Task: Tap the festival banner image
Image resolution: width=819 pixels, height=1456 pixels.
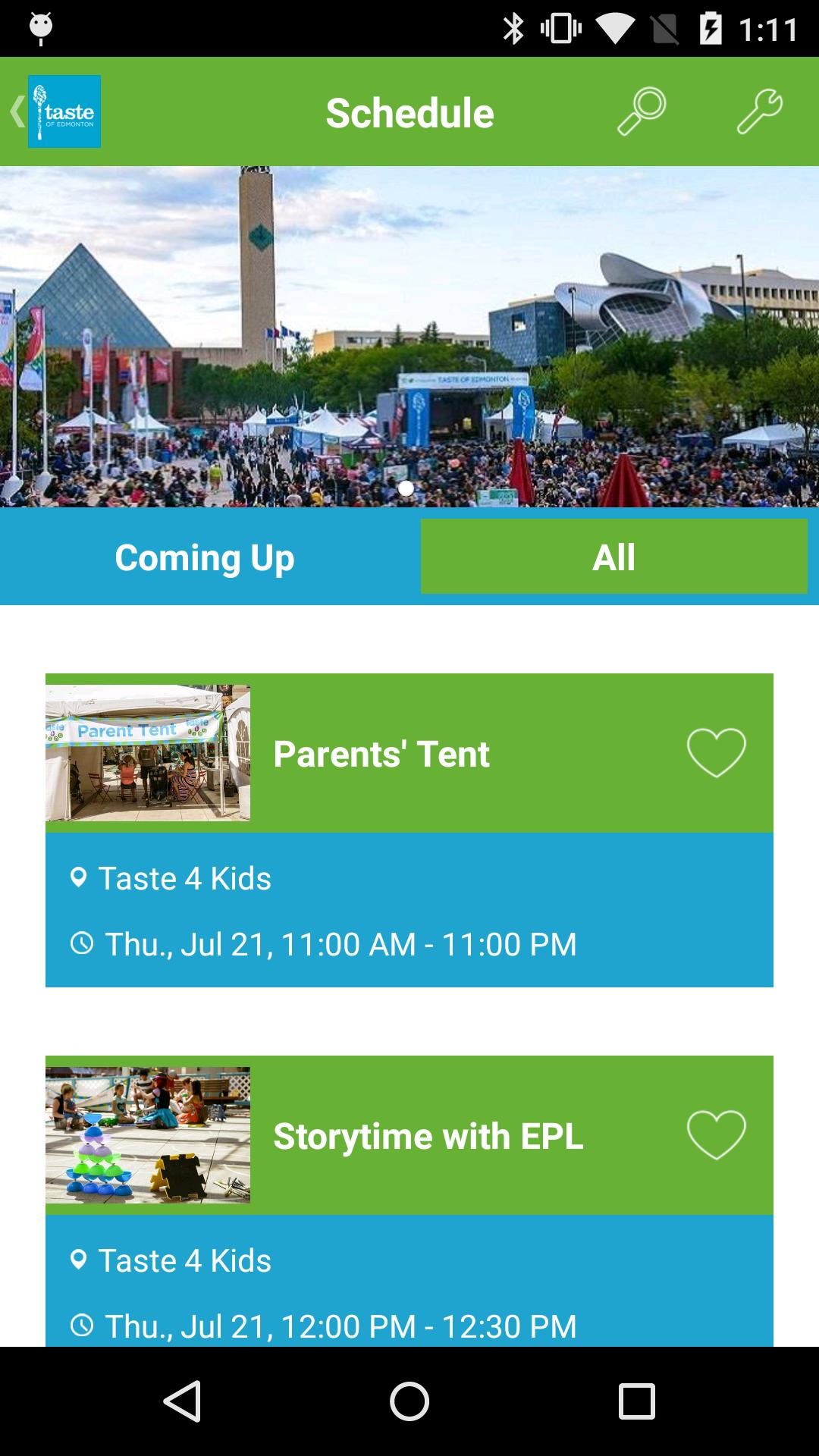Action: point(409,334)
